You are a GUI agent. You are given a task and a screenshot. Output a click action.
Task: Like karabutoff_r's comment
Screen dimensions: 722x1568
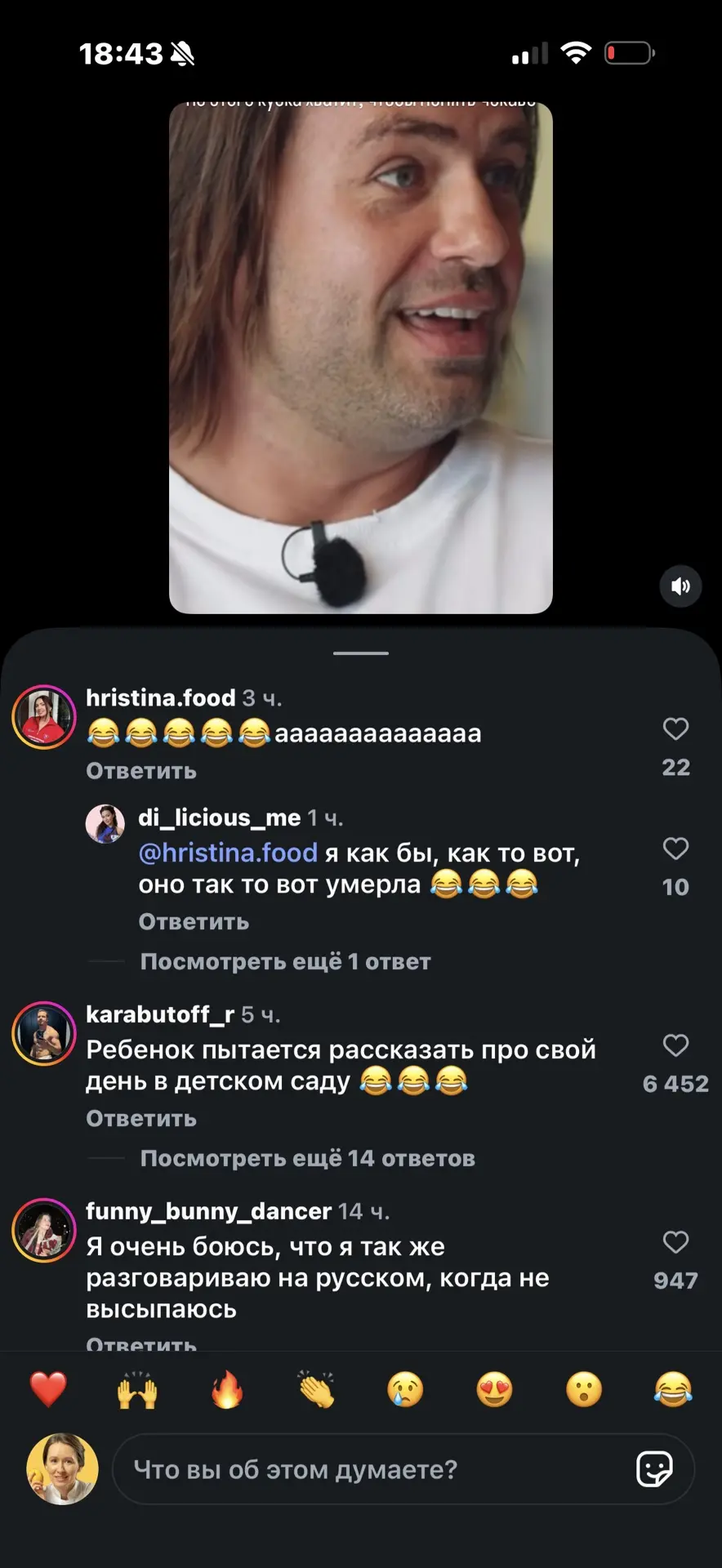pos(675,1045)
